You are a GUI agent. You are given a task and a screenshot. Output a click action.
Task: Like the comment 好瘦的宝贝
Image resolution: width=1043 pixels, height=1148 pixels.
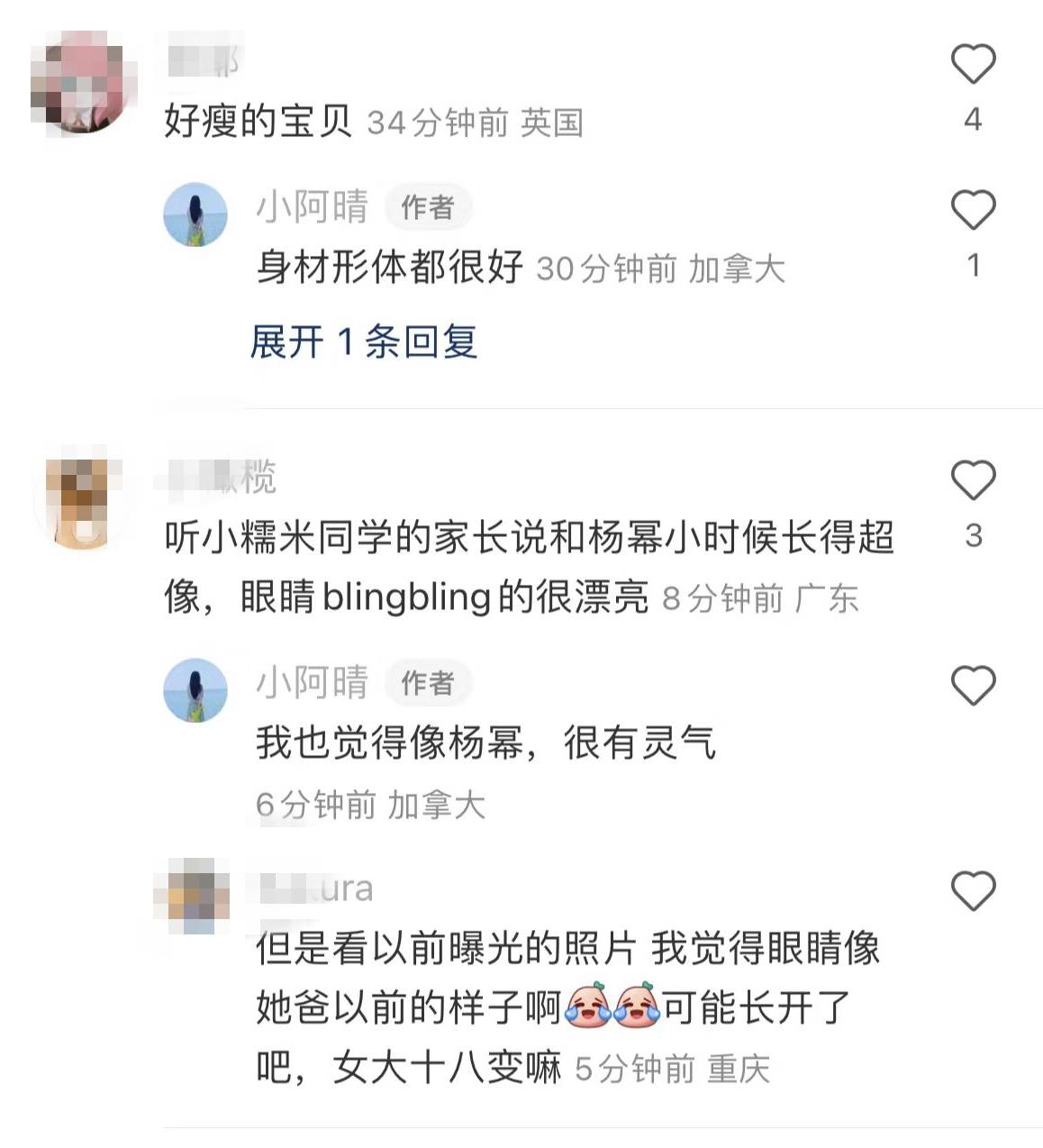click(973, 65)
